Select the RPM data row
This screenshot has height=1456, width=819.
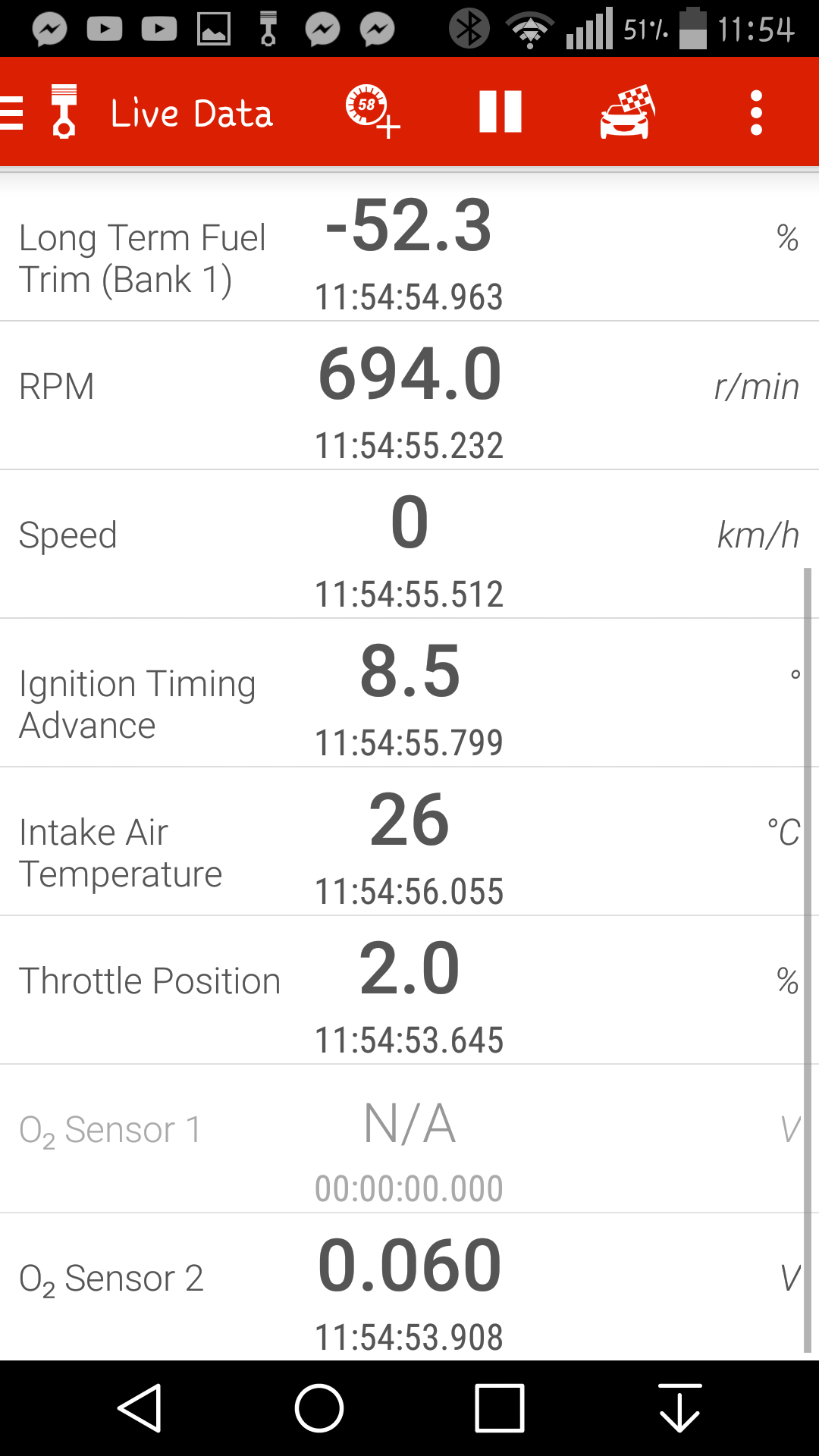(409, 395)
